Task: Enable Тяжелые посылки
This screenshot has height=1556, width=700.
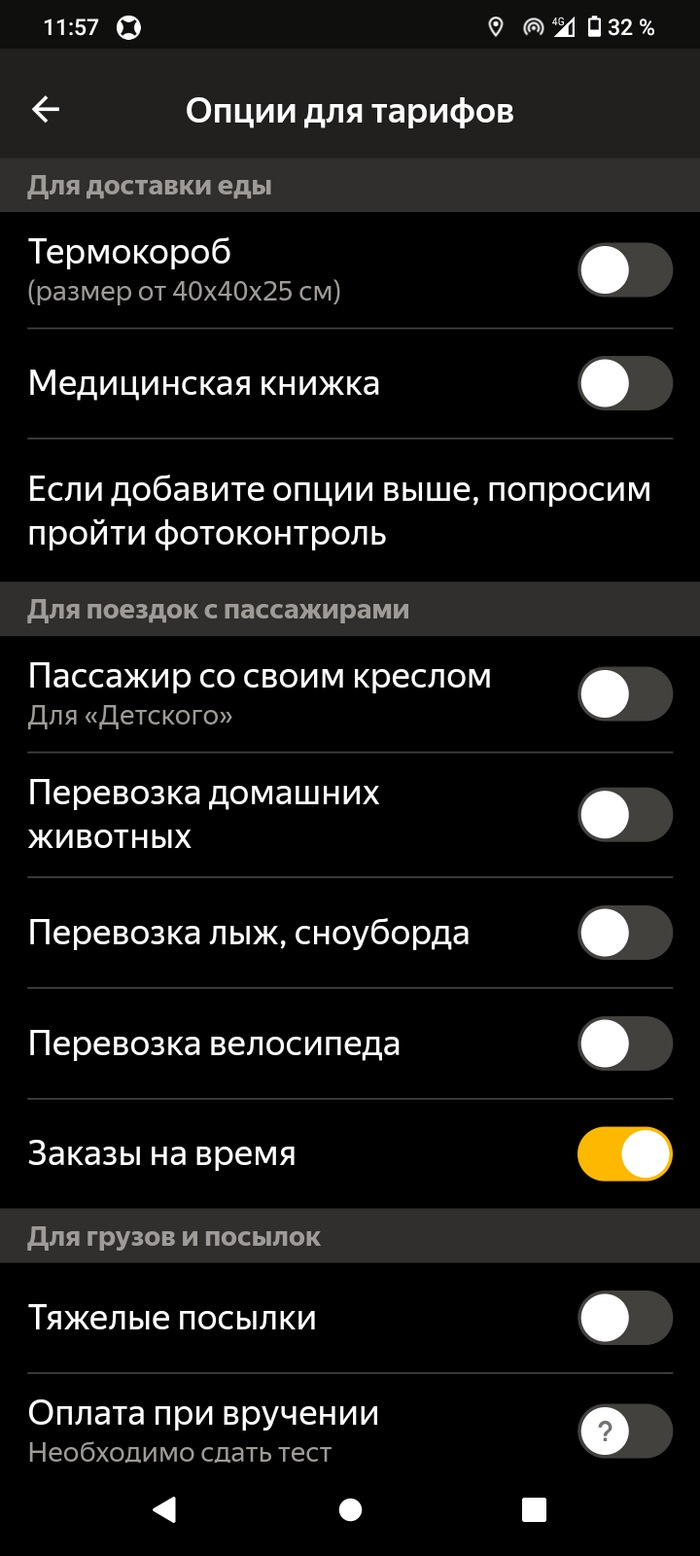Action: [x=624, y=1318]
